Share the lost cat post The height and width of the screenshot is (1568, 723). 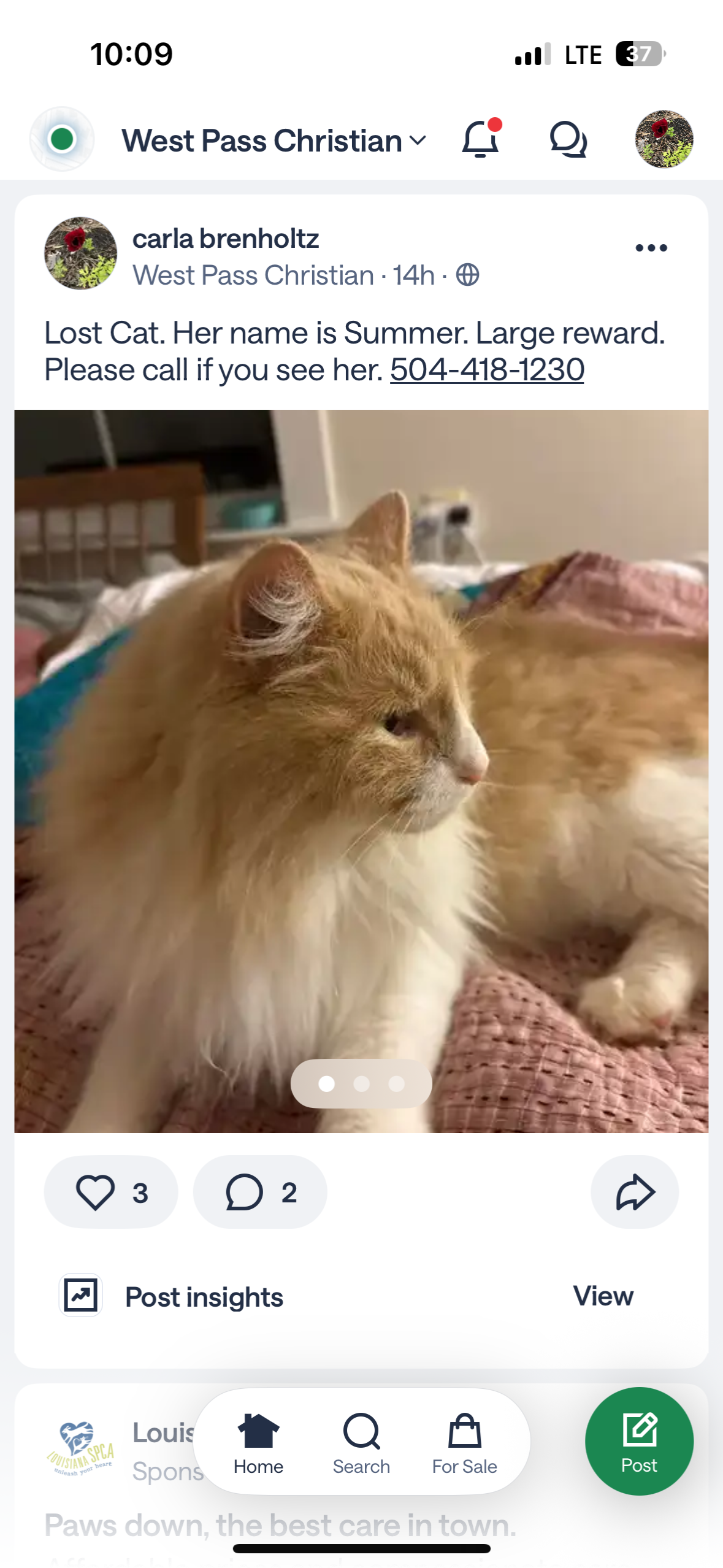tap(634, 1192)
